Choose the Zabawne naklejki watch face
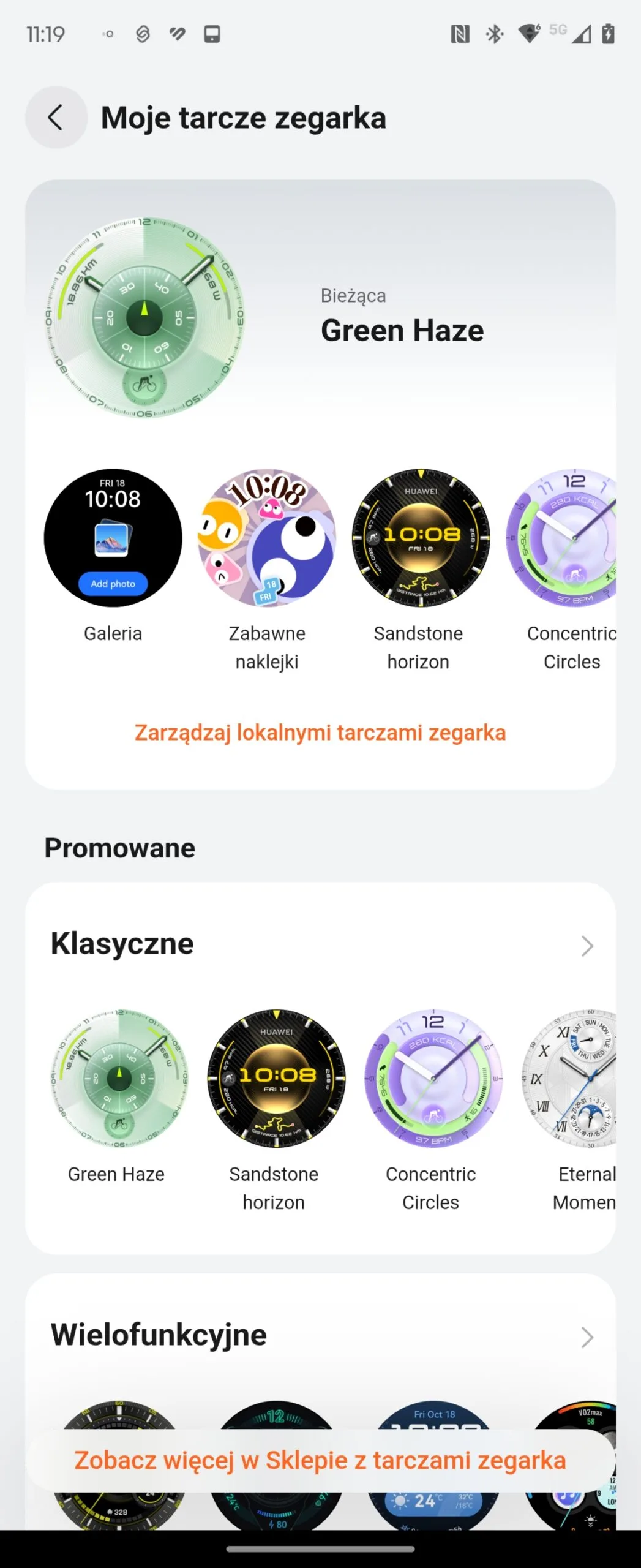Viewport: 641px width, 1568px height. (x=266, y=538)
